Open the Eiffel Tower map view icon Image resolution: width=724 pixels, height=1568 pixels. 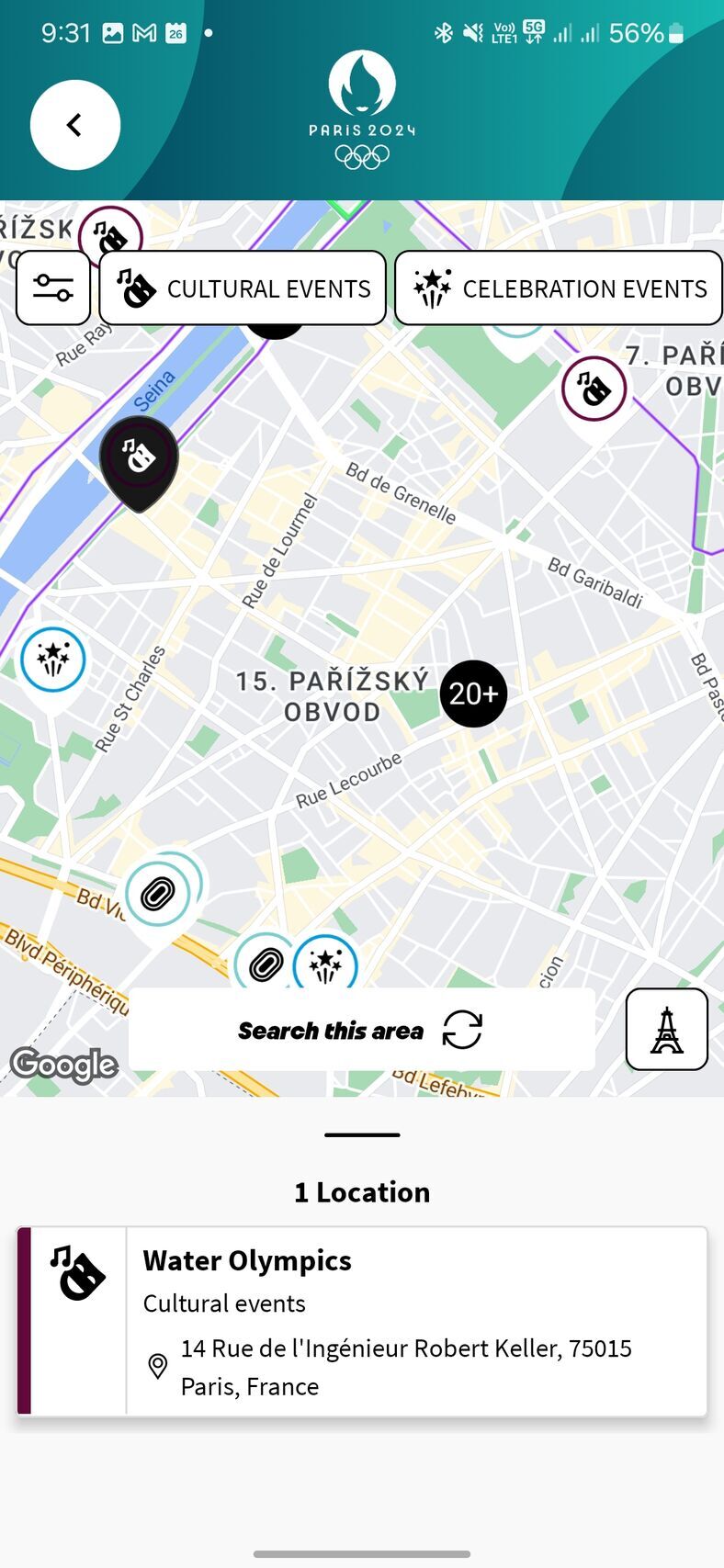coord(666,1029)
